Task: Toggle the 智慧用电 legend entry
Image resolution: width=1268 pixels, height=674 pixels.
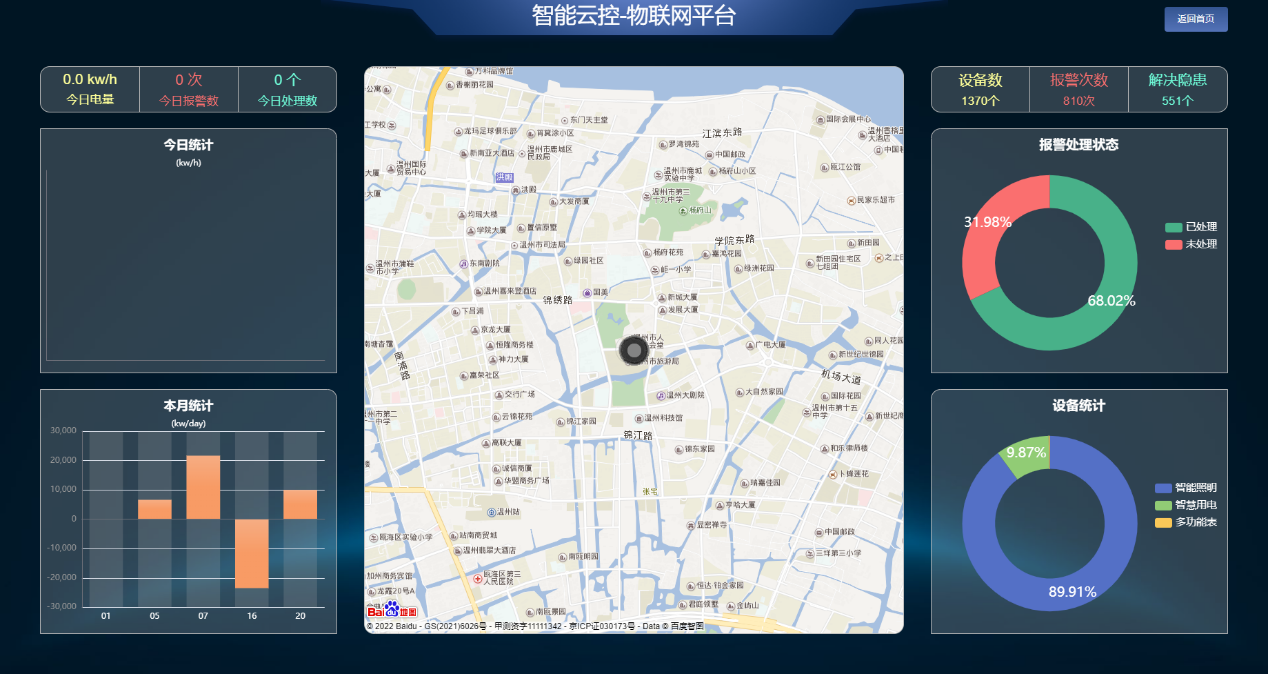Action: (x=1185, y=505)
